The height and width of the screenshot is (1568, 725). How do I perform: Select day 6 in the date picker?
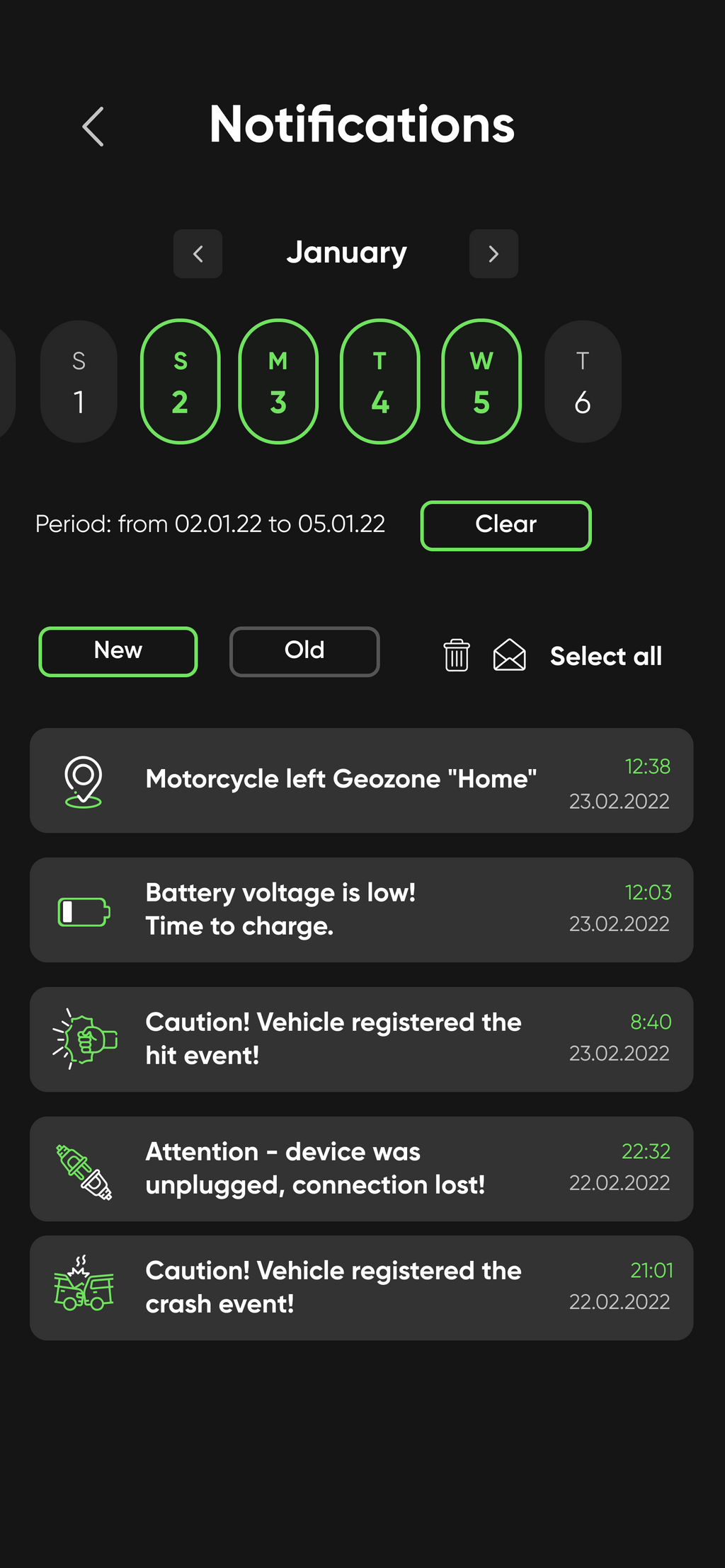pos(582,382)
